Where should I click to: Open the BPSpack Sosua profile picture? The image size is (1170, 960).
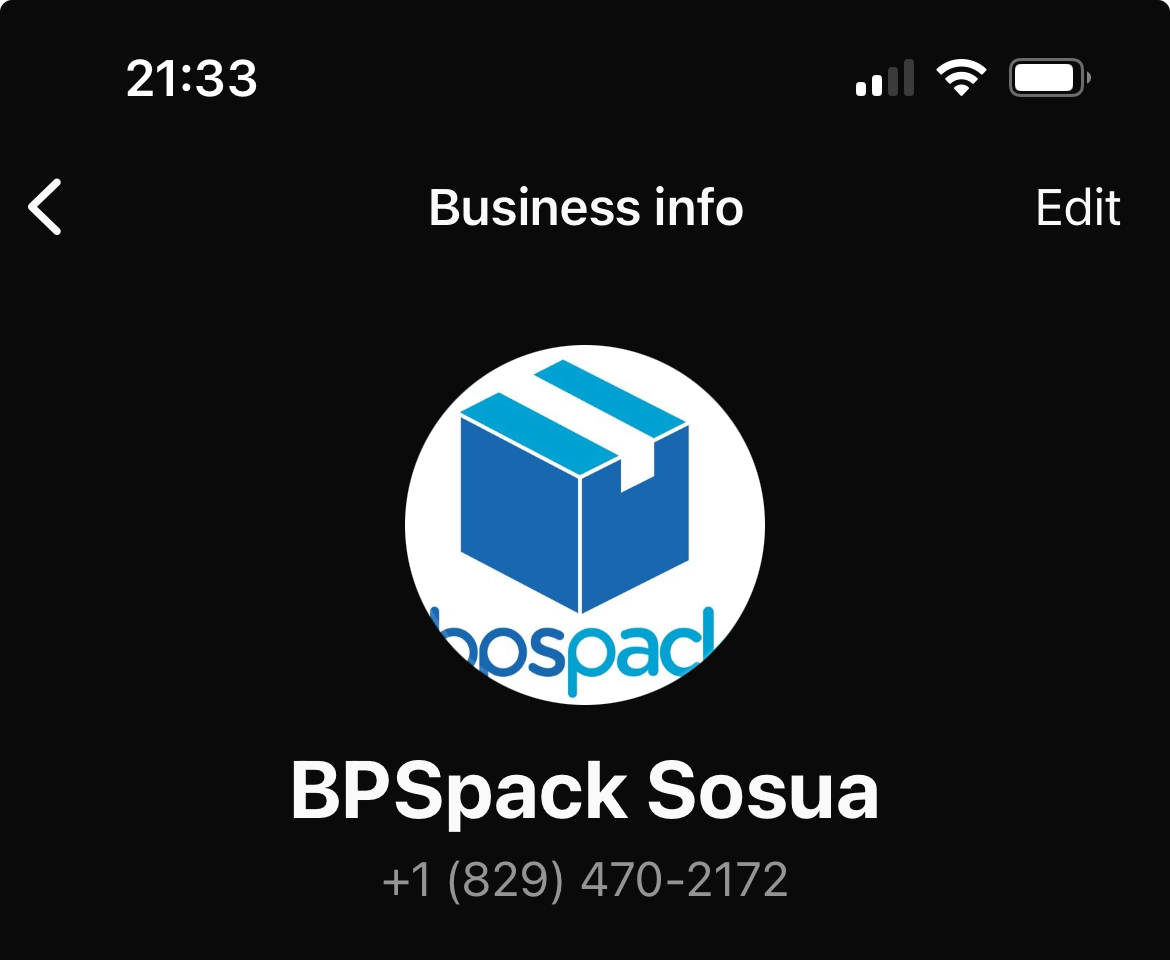coord(585,524)
